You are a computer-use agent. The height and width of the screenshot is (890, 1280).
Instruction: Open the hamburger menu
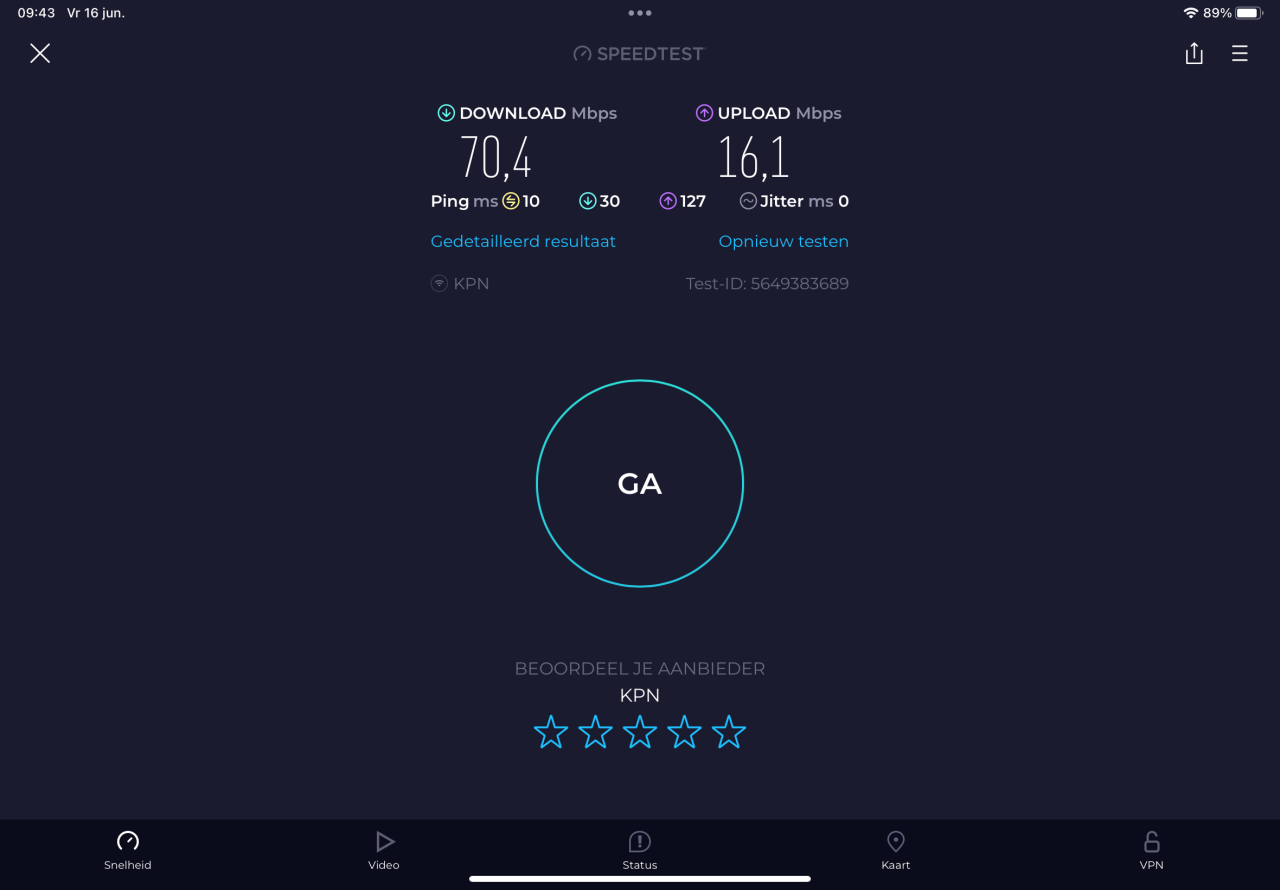point(1240,54)
